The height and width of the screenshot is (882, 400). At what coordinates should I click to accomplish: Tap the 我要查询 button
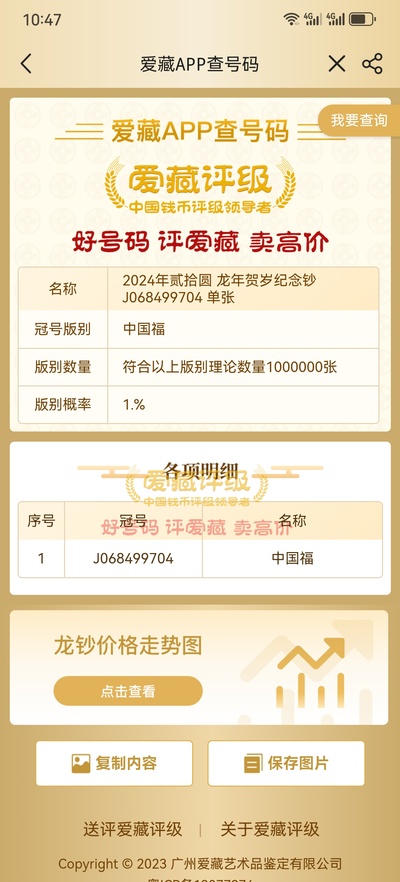(x=359, y=120)
